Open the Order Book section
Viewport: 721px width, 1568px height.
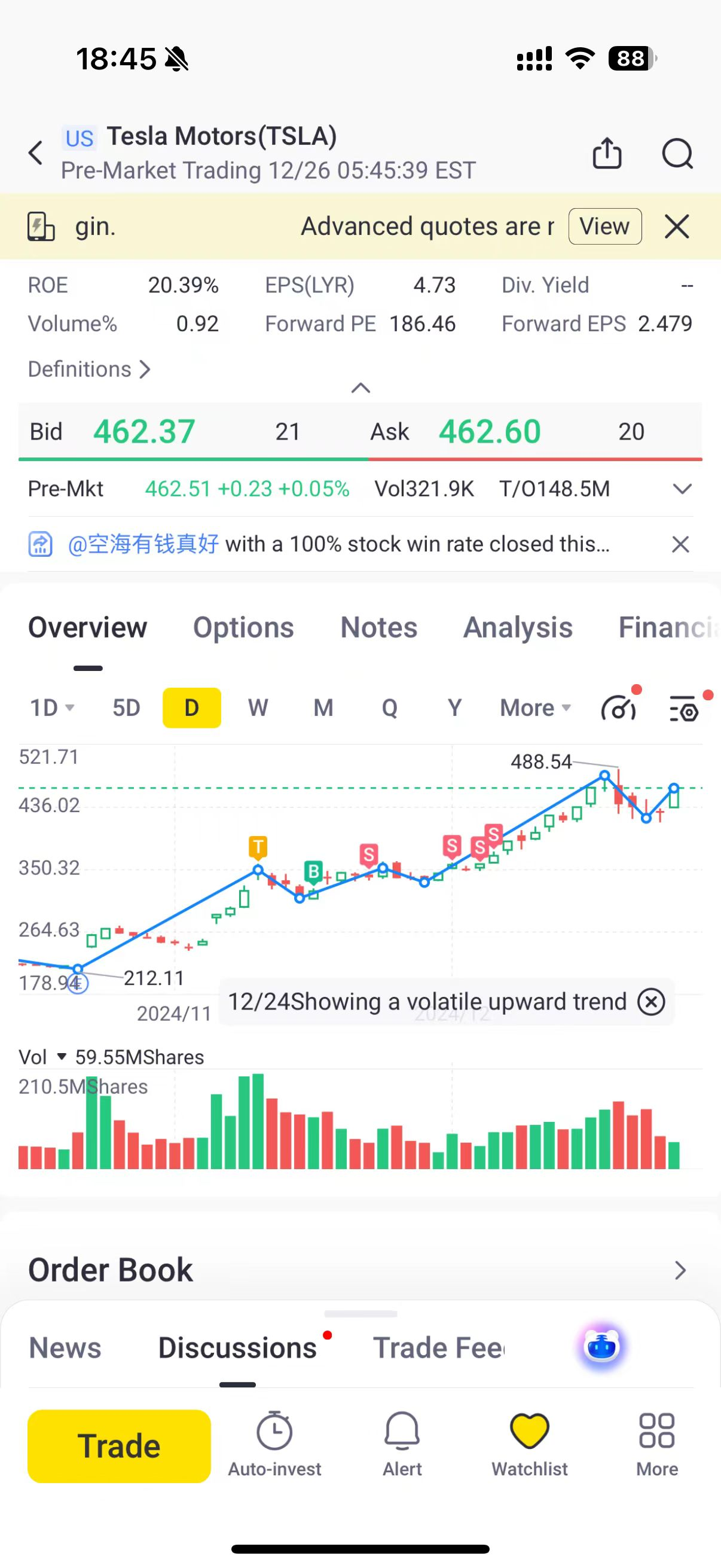[680, 1270]
